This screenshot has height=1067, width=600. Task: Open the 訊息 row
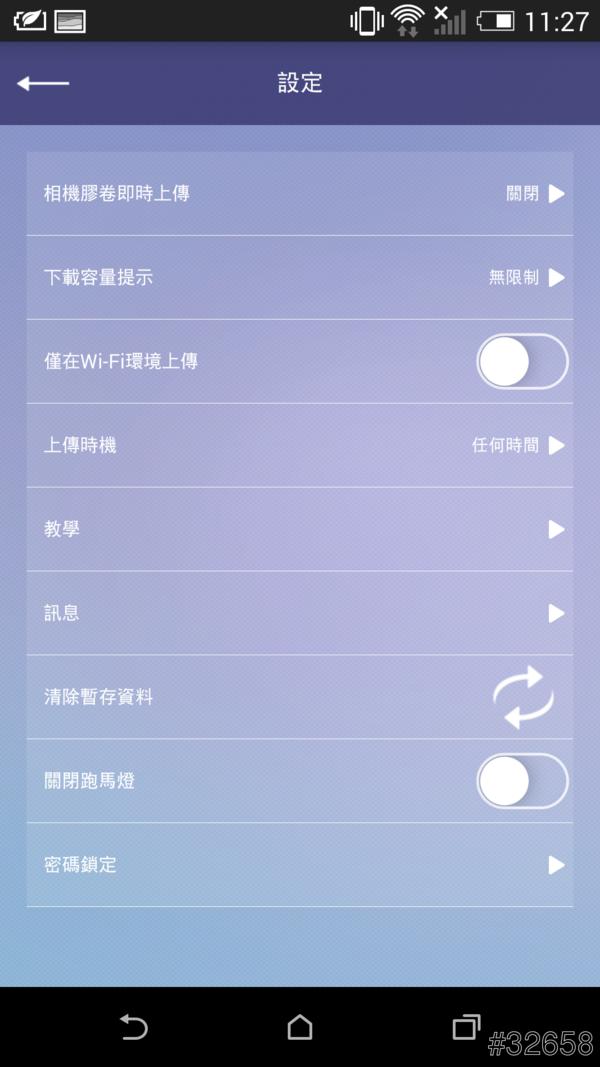(x=300, y=614)
